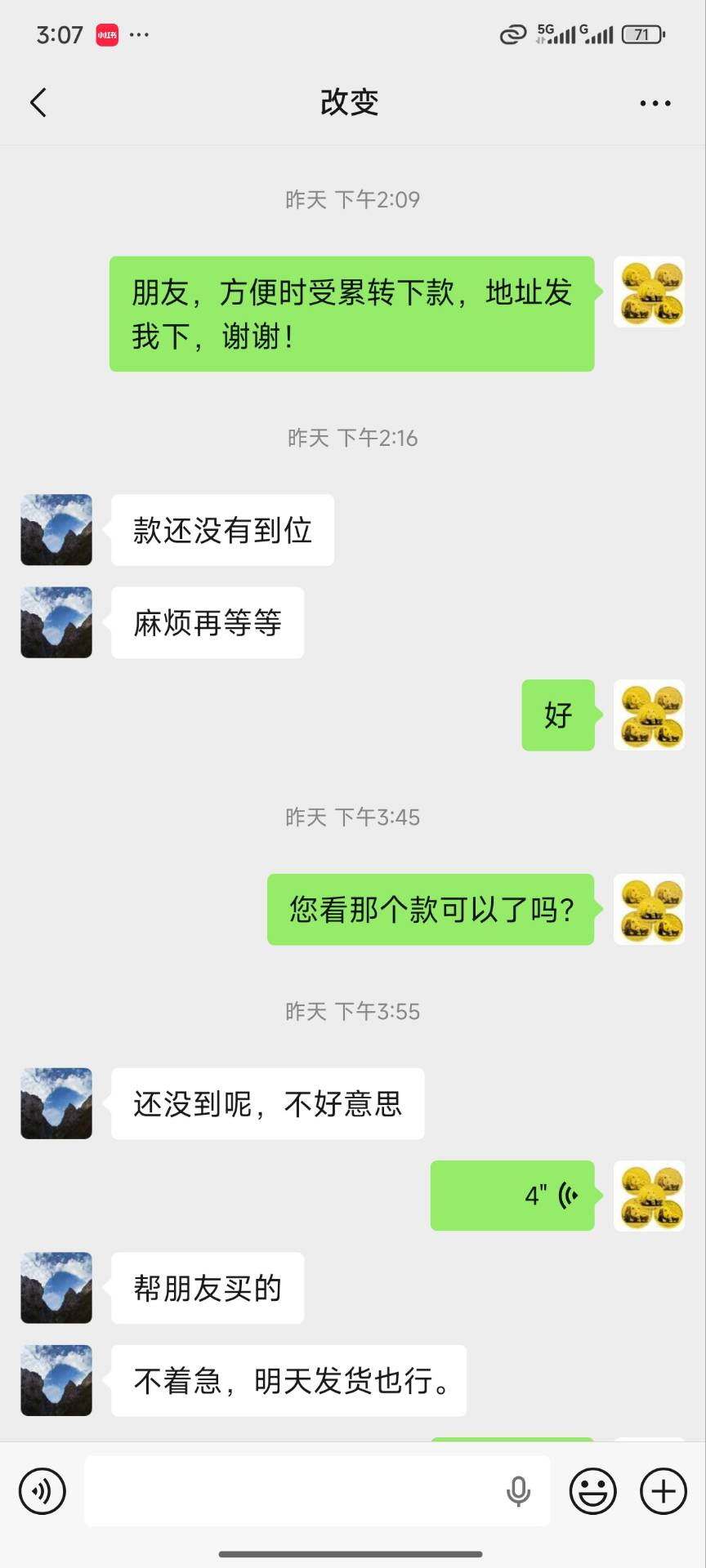Image resolution: width=706 pixels, height=1568 pixels.
Task: Switch to voice input mode
Action: (42, 1491)
